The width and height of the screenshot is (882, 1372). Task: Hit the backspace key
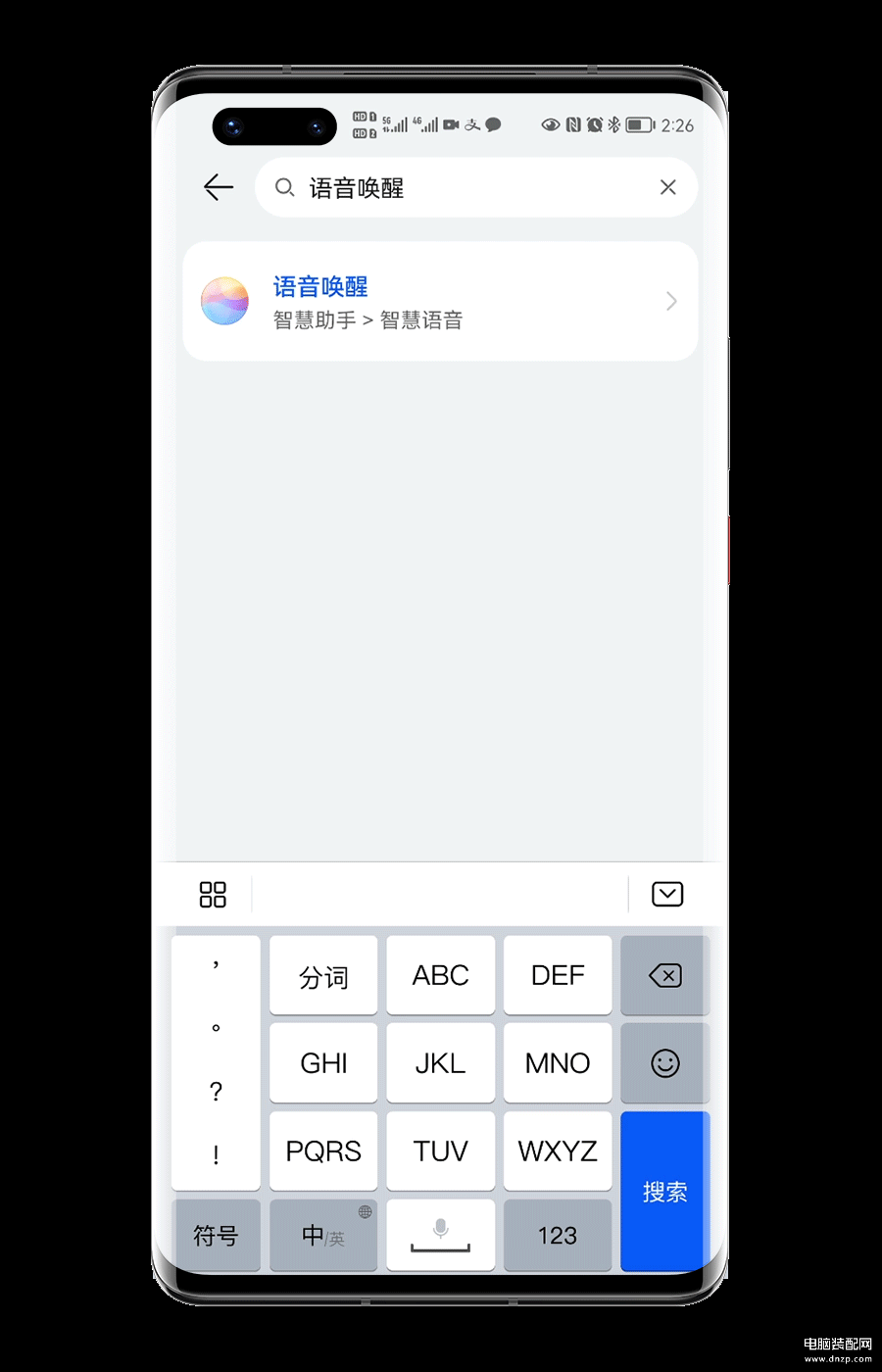click(x=664, y=975)
